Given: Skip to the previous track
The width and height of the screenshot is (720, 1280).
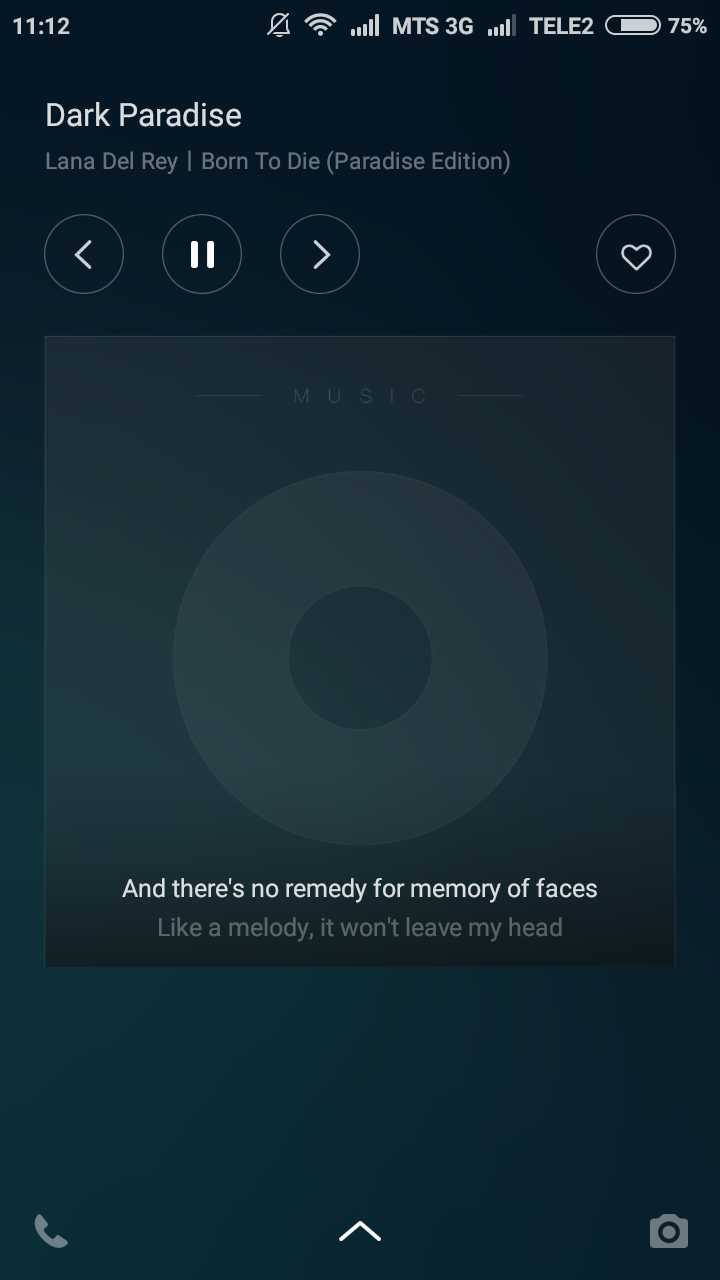Looking at the screenshot, I should click(84, 255).
